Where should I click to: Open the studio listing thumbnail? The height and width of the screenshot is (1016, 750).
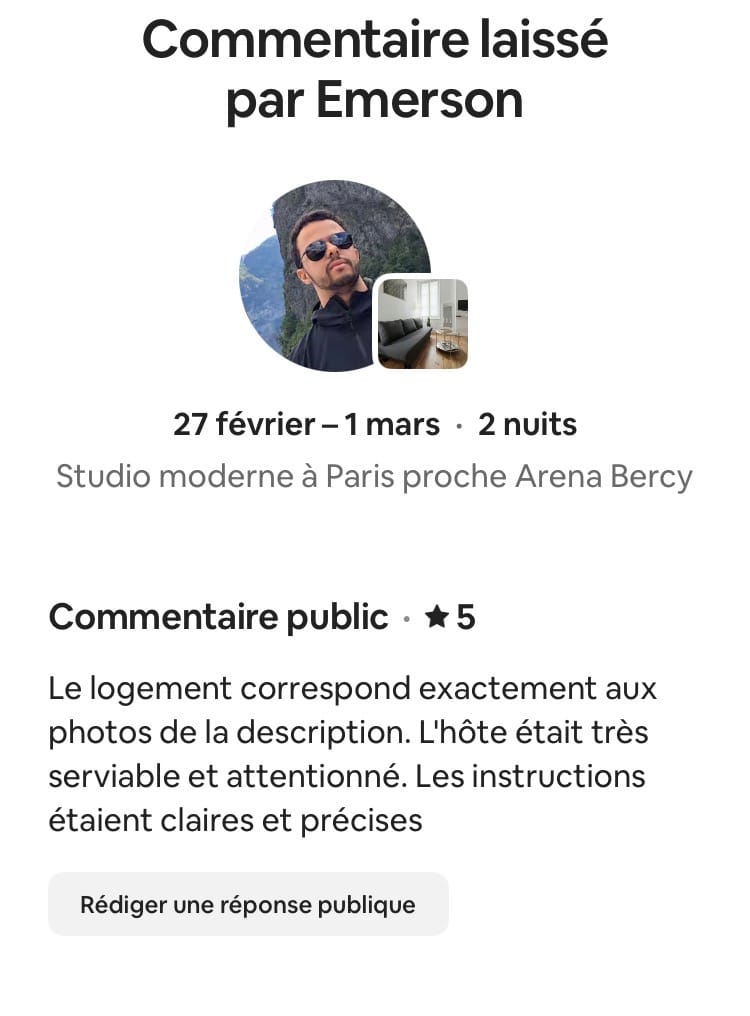pos(423,324)
